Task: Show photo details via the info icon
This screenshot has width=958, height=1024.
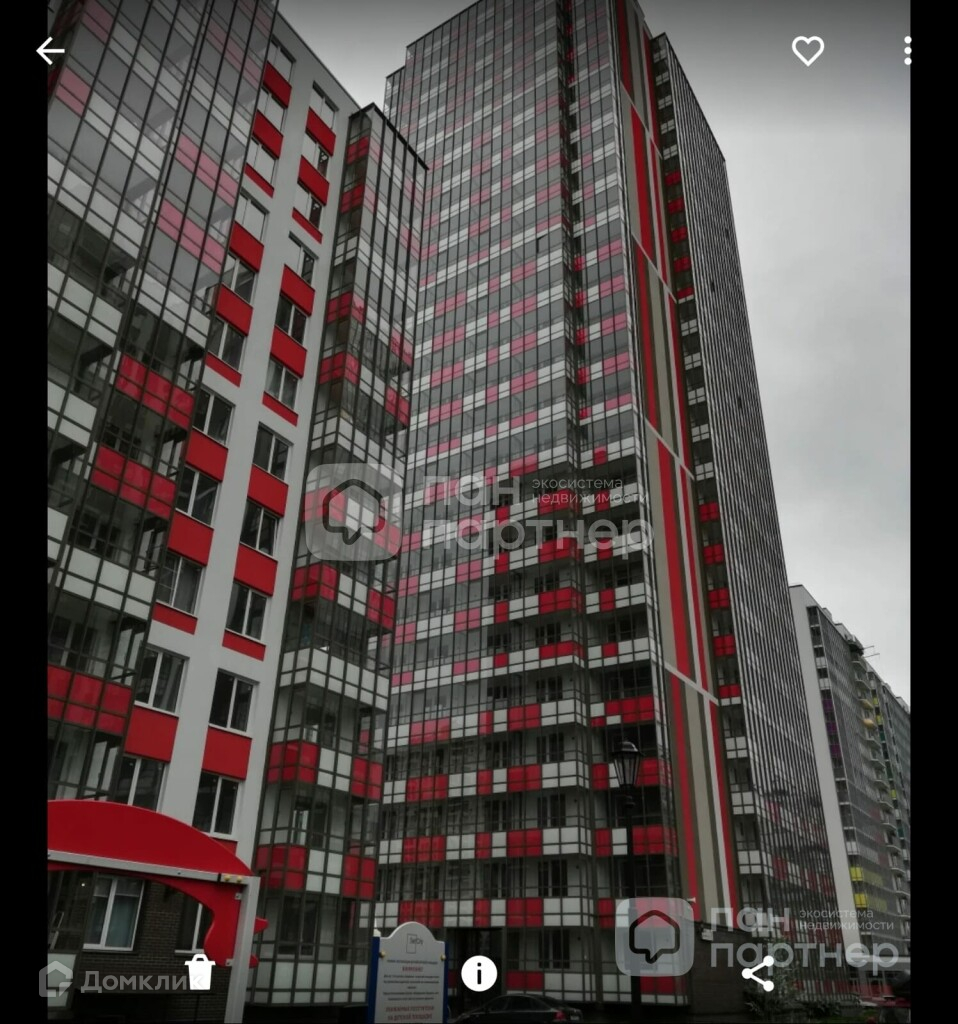Action: click(479, 973)
